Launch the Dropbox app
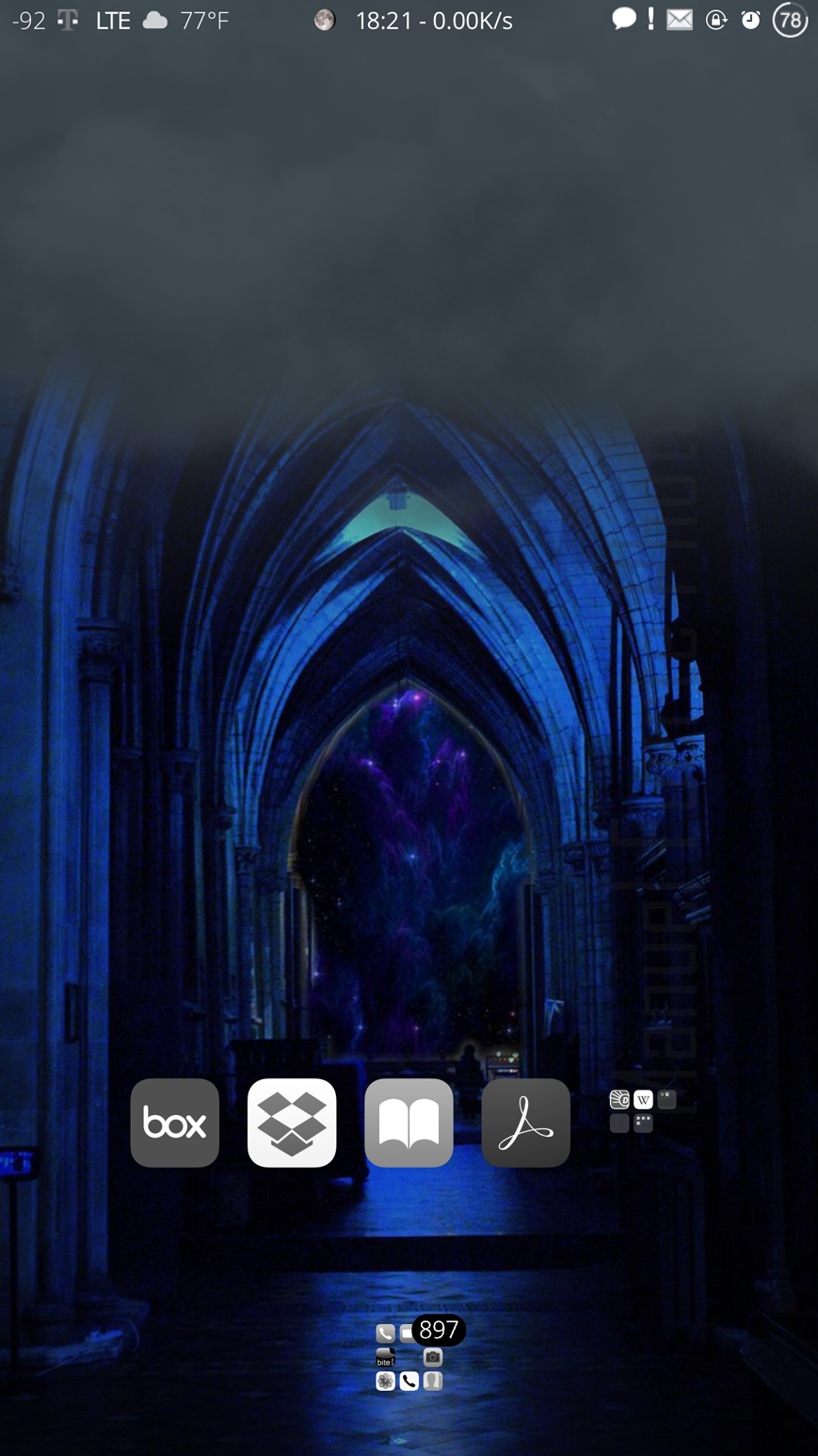 point(292,1123)
